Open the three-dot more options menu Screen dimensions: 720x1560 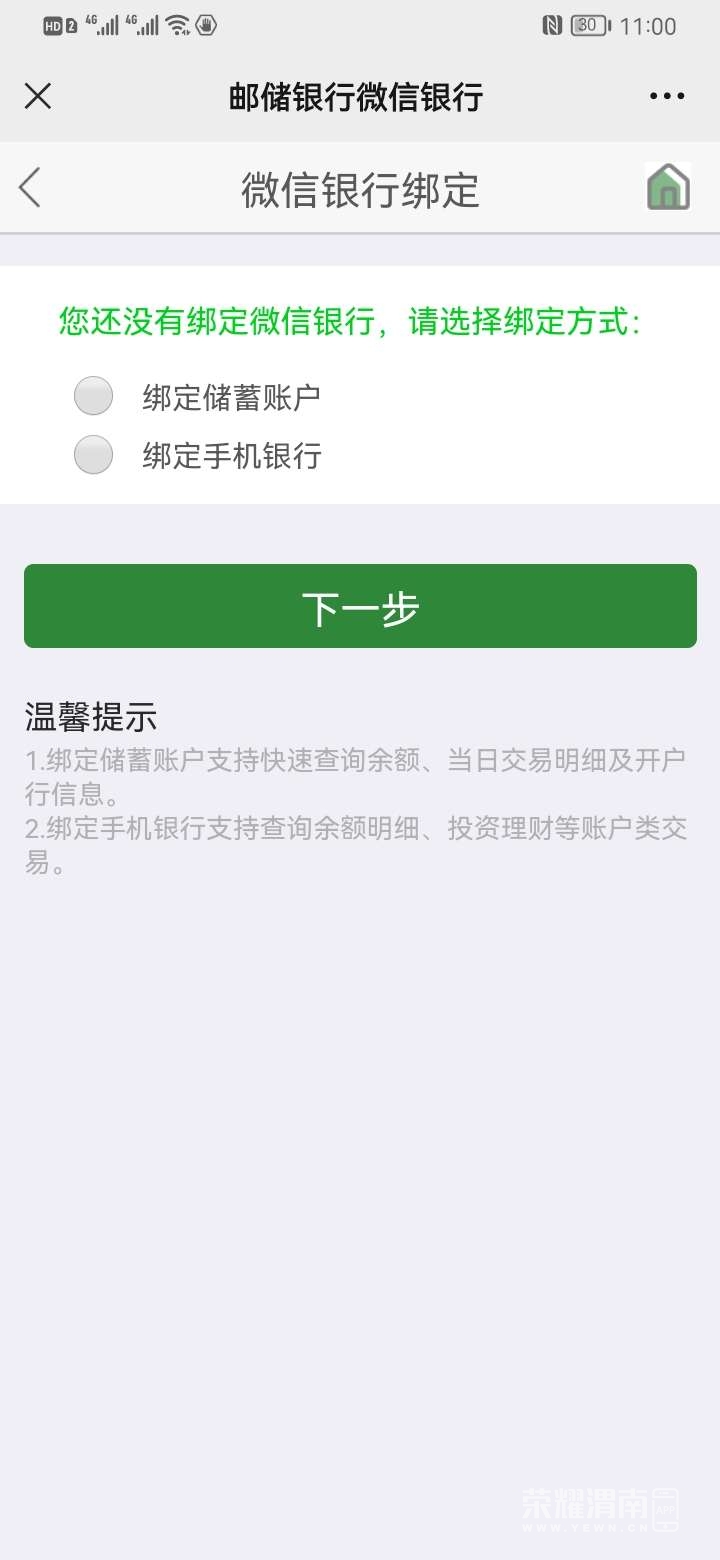point(666,96)
